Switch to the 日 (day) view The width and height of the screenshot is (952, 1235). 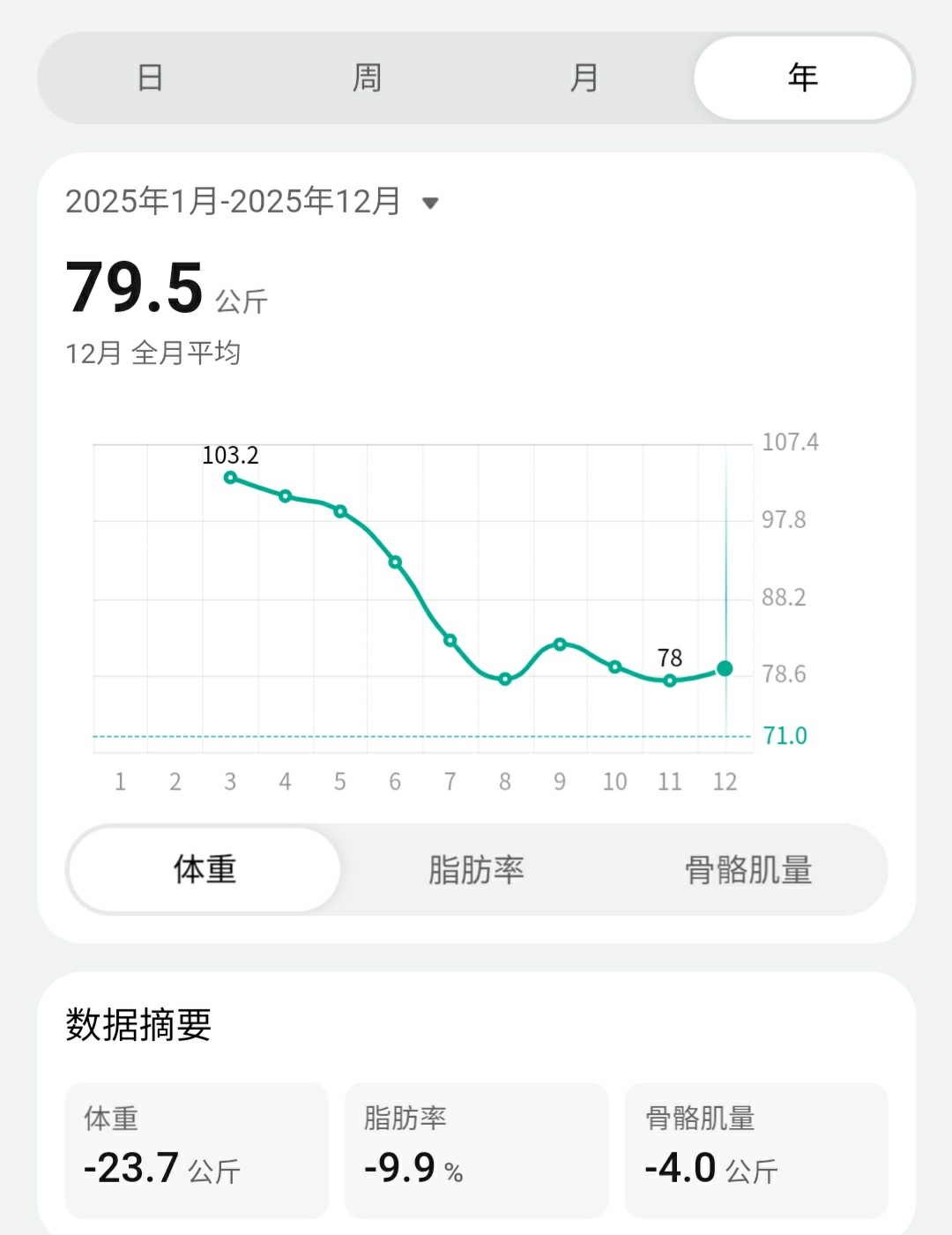150,78
